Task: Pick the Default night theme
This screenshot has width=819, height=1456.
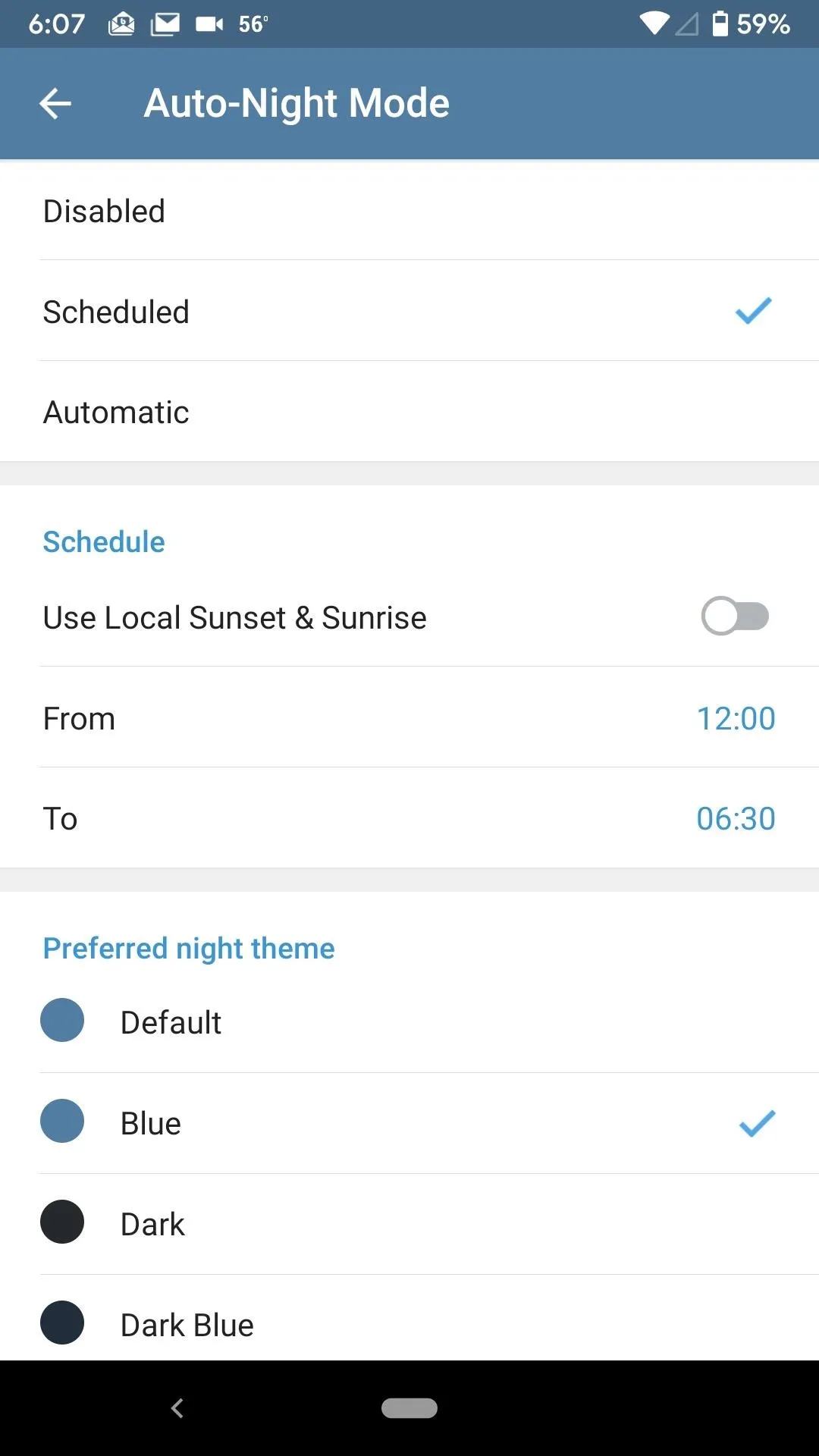Action: point(409,1022)
